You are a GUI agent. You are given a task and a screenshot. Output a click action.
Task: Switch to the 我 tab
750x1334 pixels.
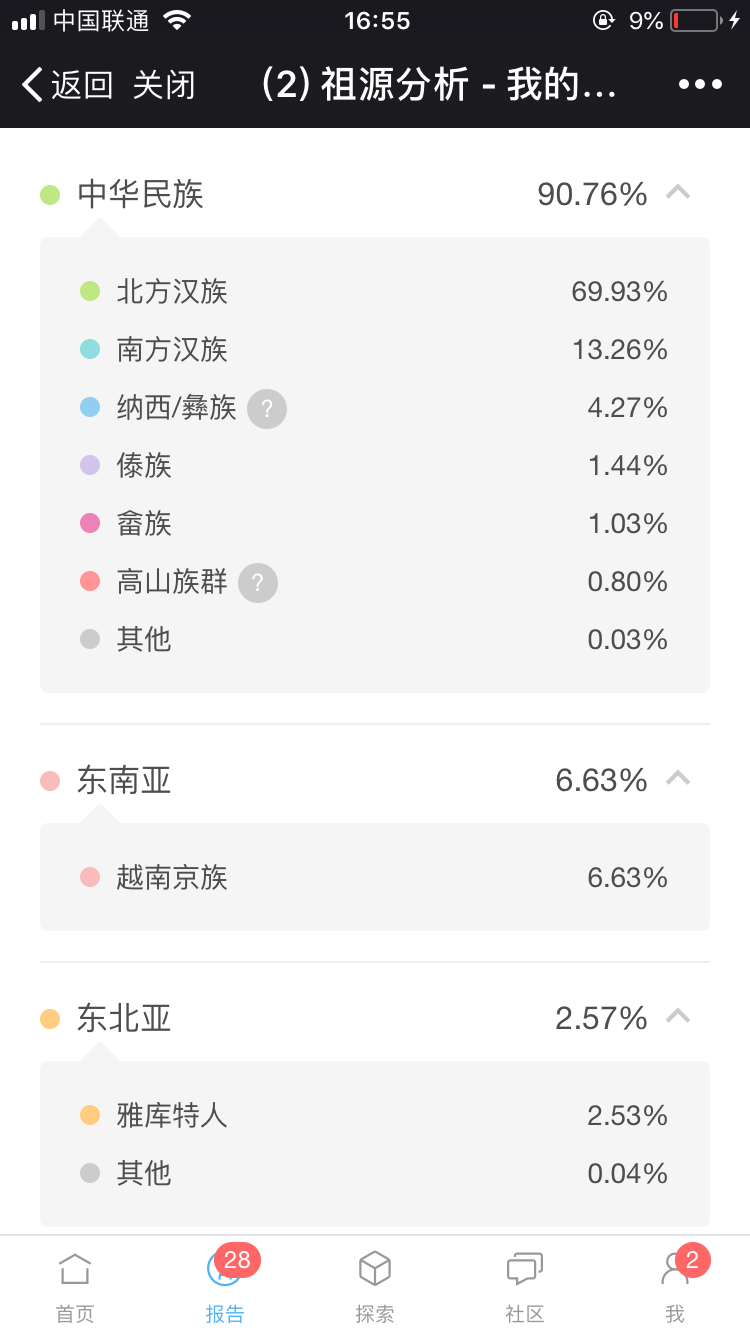click(675, 1286)
